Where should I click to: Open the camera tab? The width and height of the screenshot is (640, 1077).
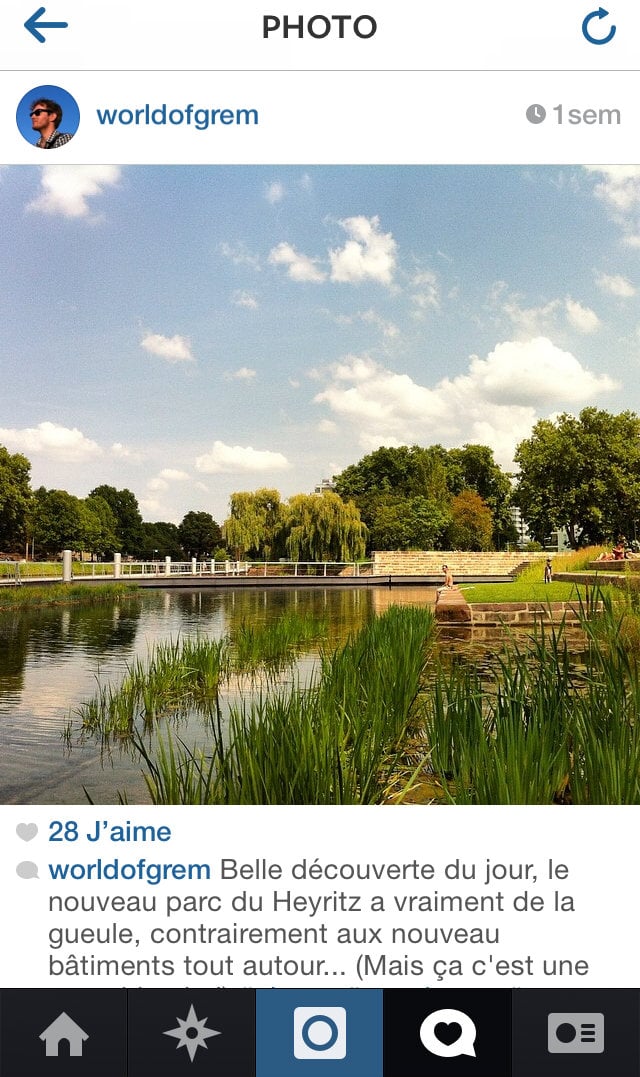pos(320,1033)
